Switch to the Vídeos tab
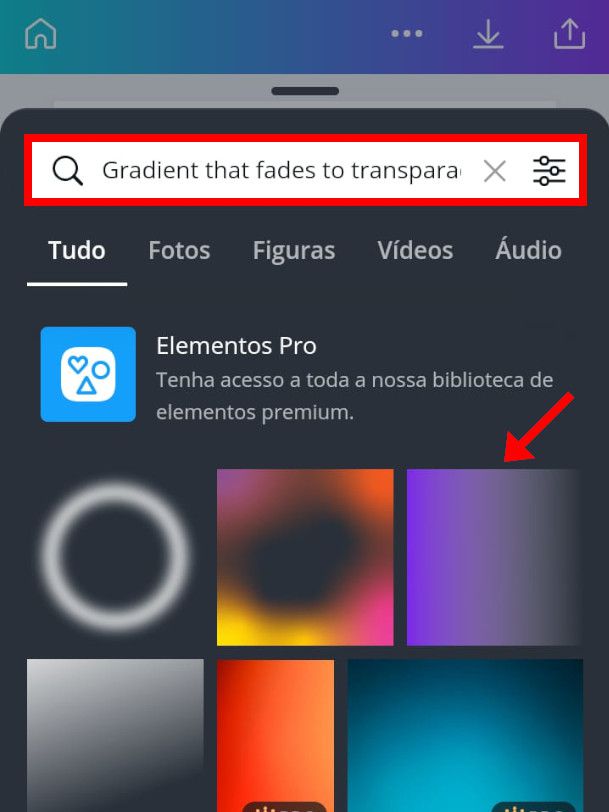Screen dimensions: 609x812 [415, 251]
